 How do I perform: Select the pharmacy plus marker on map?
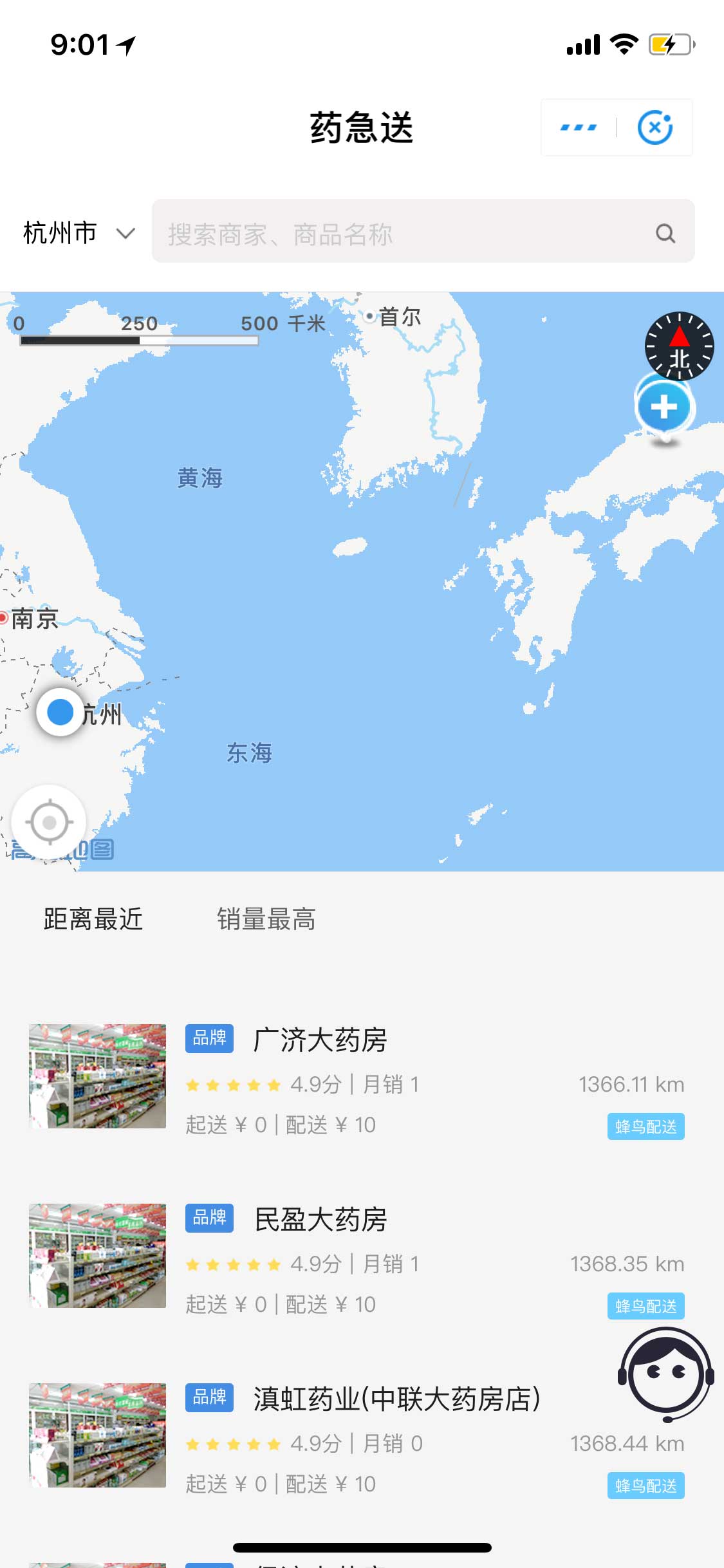664,407
